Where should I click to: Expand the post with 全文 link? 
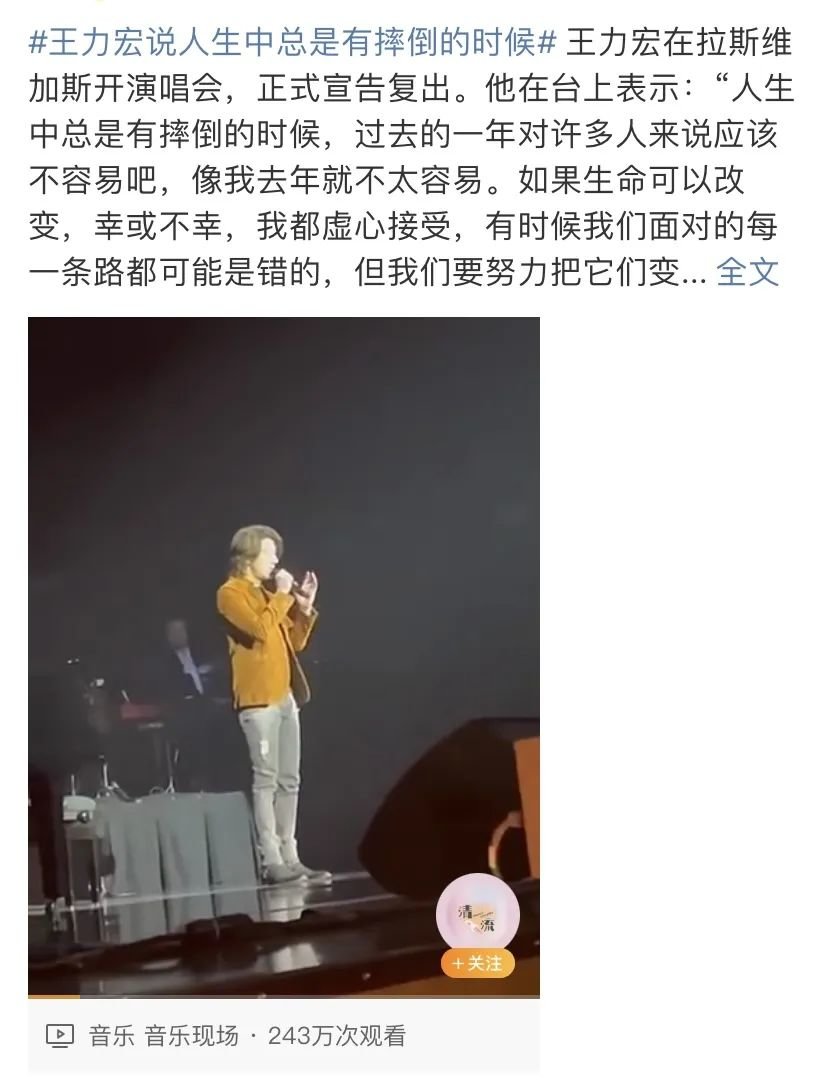tap(748, 273)
